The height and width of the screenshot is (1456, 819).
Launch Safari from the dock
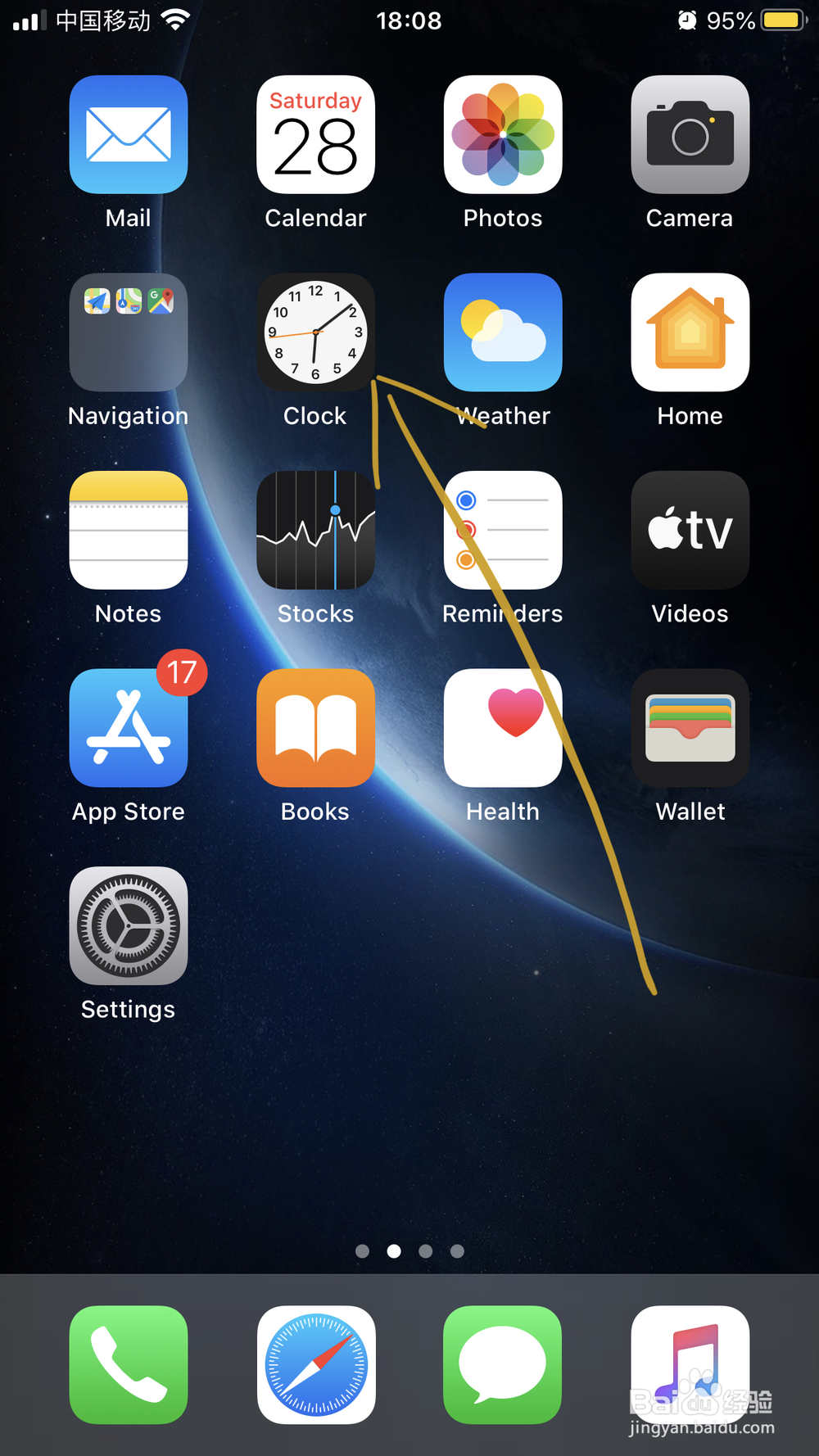[315, 1363]
